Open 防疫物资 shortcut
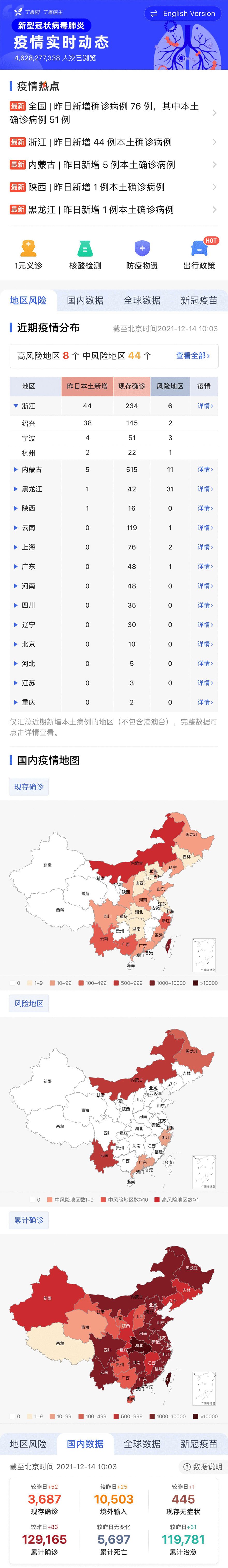This screenshot has height=1568, width=228. click(142, 254)
